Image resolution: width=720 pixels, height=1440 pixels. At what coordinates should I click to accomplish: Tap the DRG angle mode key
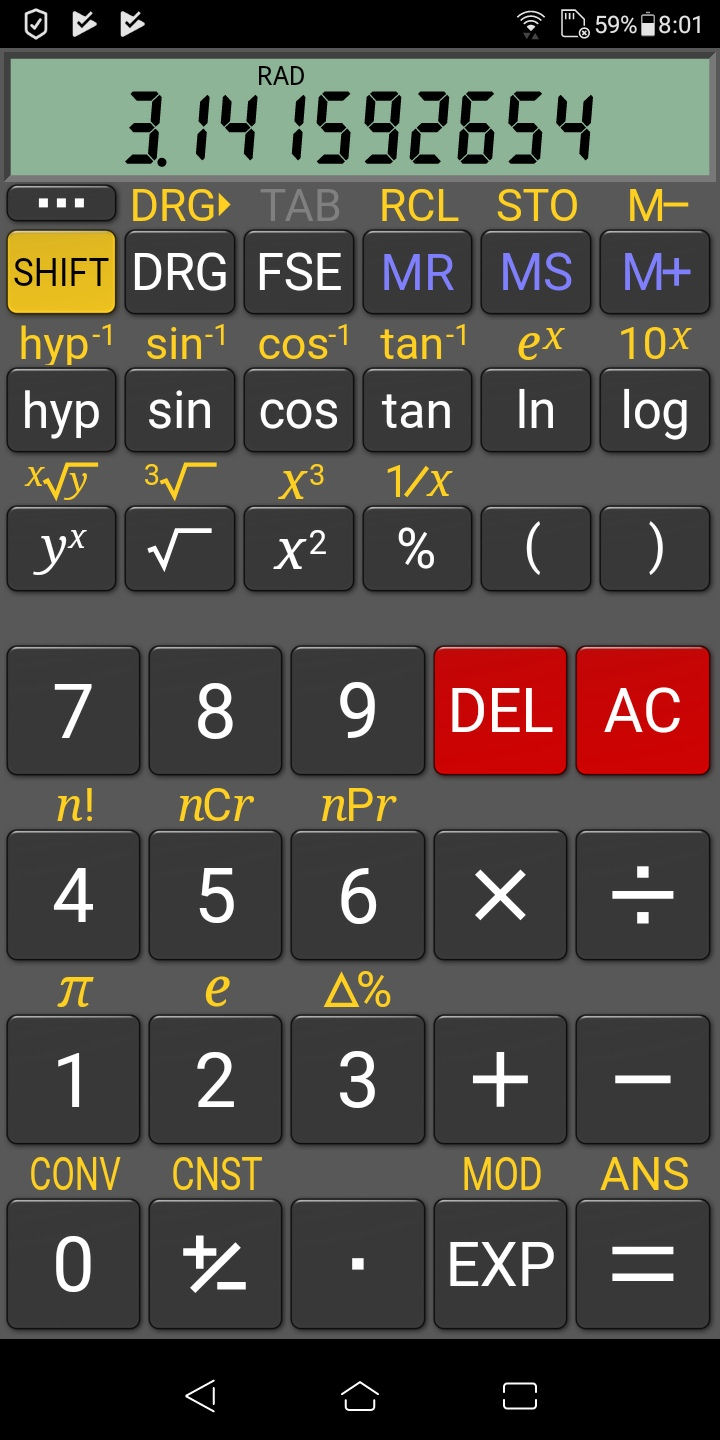click(180, 272)
